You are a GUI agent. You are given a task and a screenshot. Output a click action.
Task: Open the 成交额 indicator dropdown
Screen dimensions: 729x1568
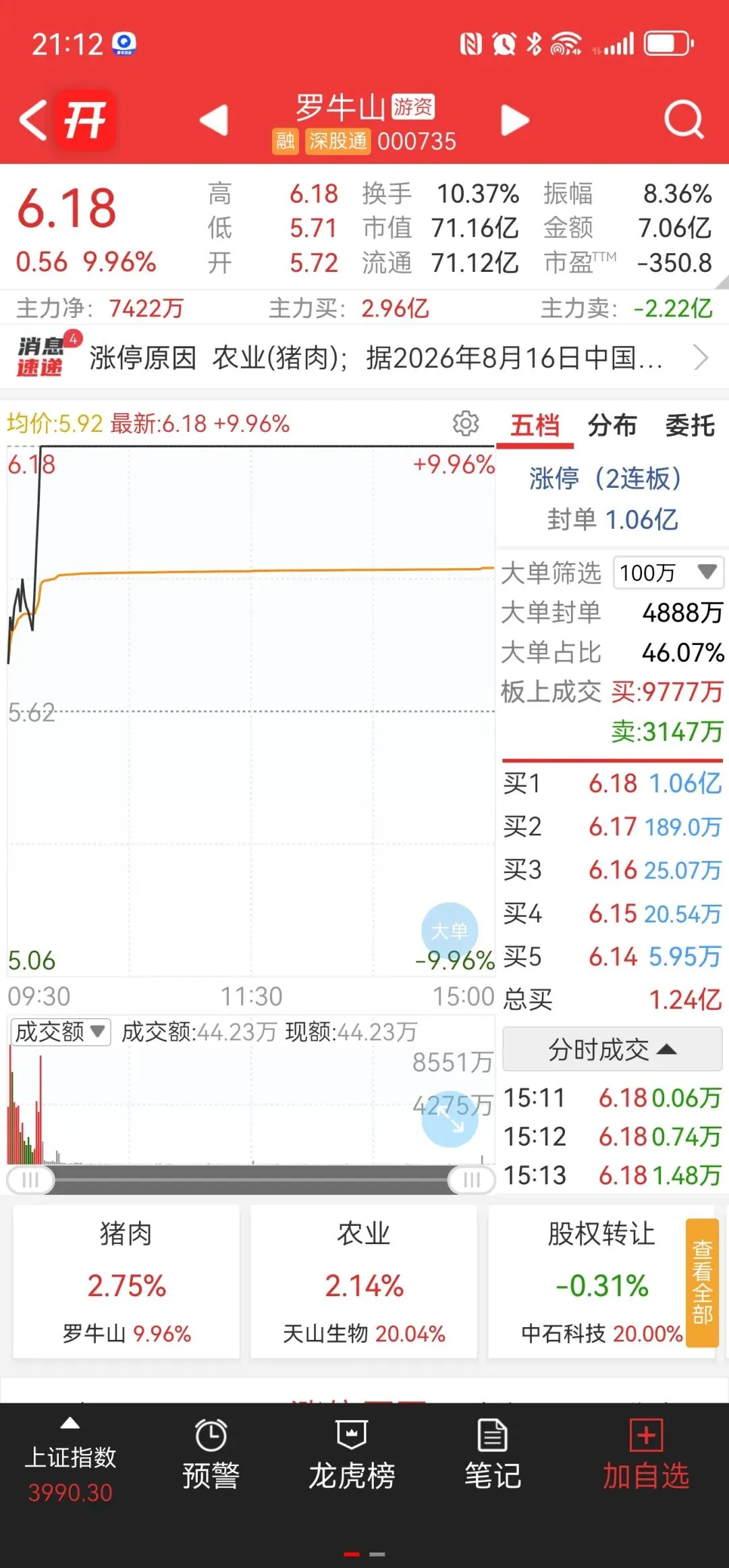pyautogui.click(x=61, y=1032)
